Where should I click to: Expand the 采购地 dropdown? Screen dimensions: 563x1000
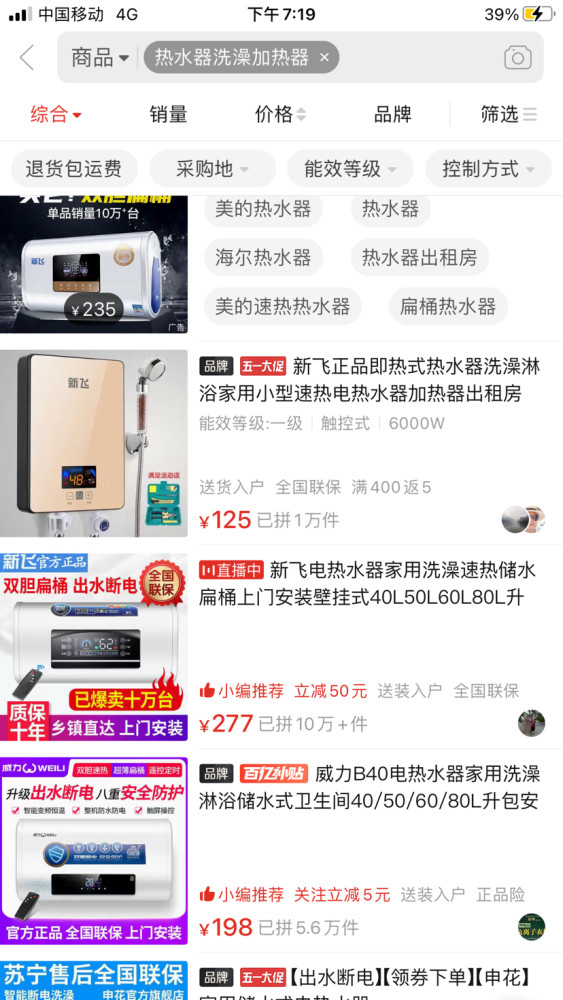pyautogui.click(x=212, y=169)
